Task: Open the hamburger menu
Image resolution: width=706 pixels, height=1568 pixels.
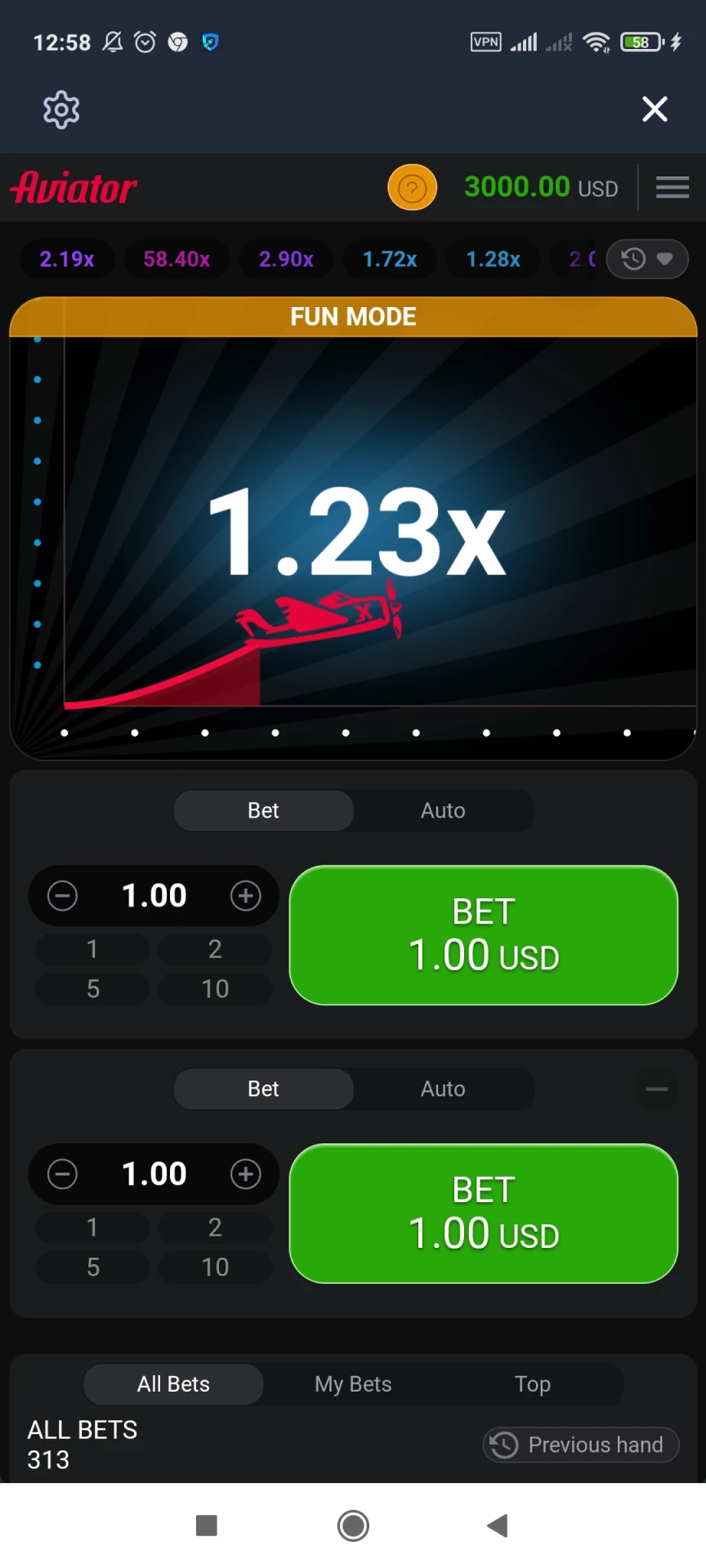Action: [672, 188]
